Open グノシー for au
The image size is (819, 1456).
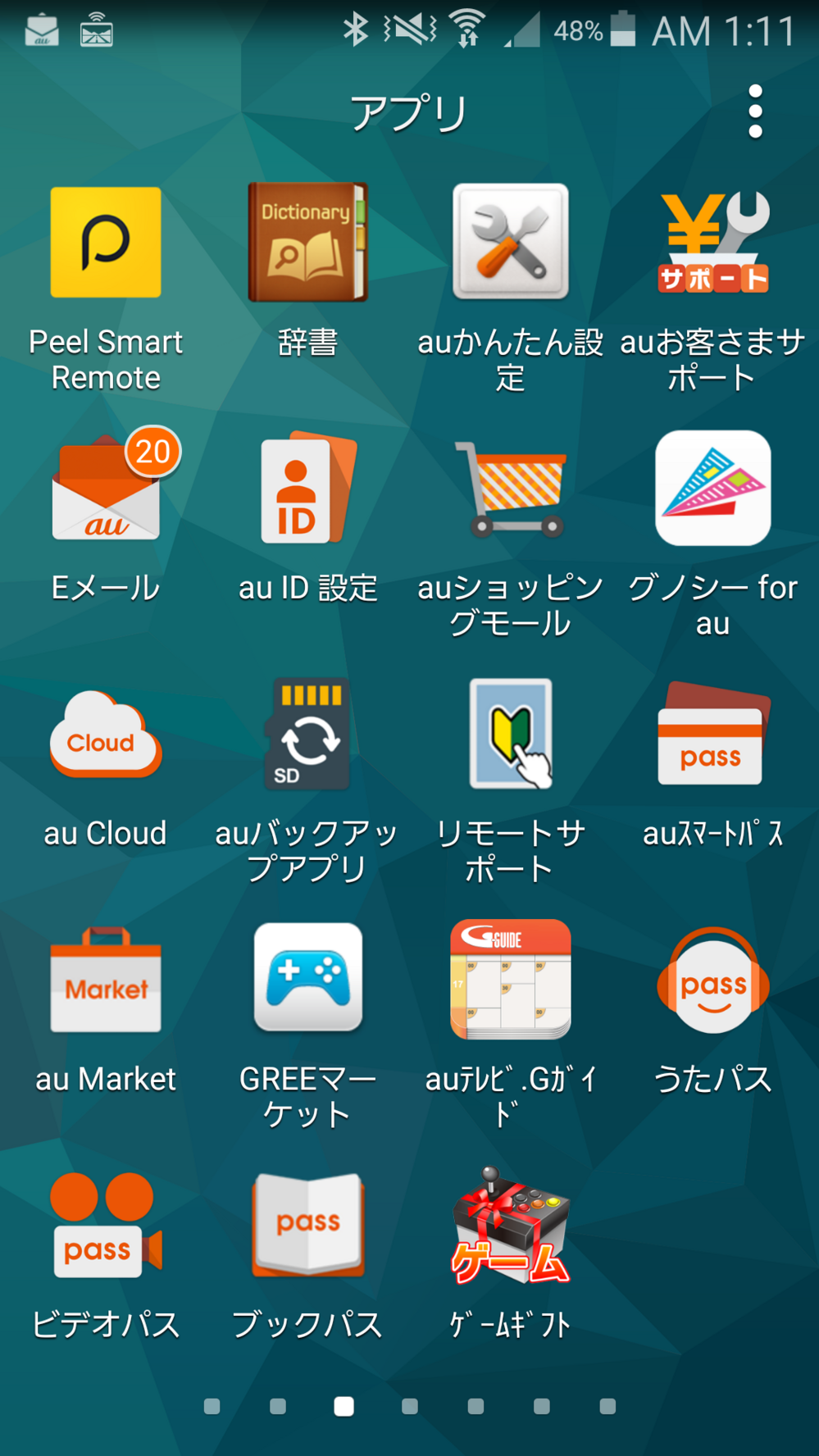(712, 489)
